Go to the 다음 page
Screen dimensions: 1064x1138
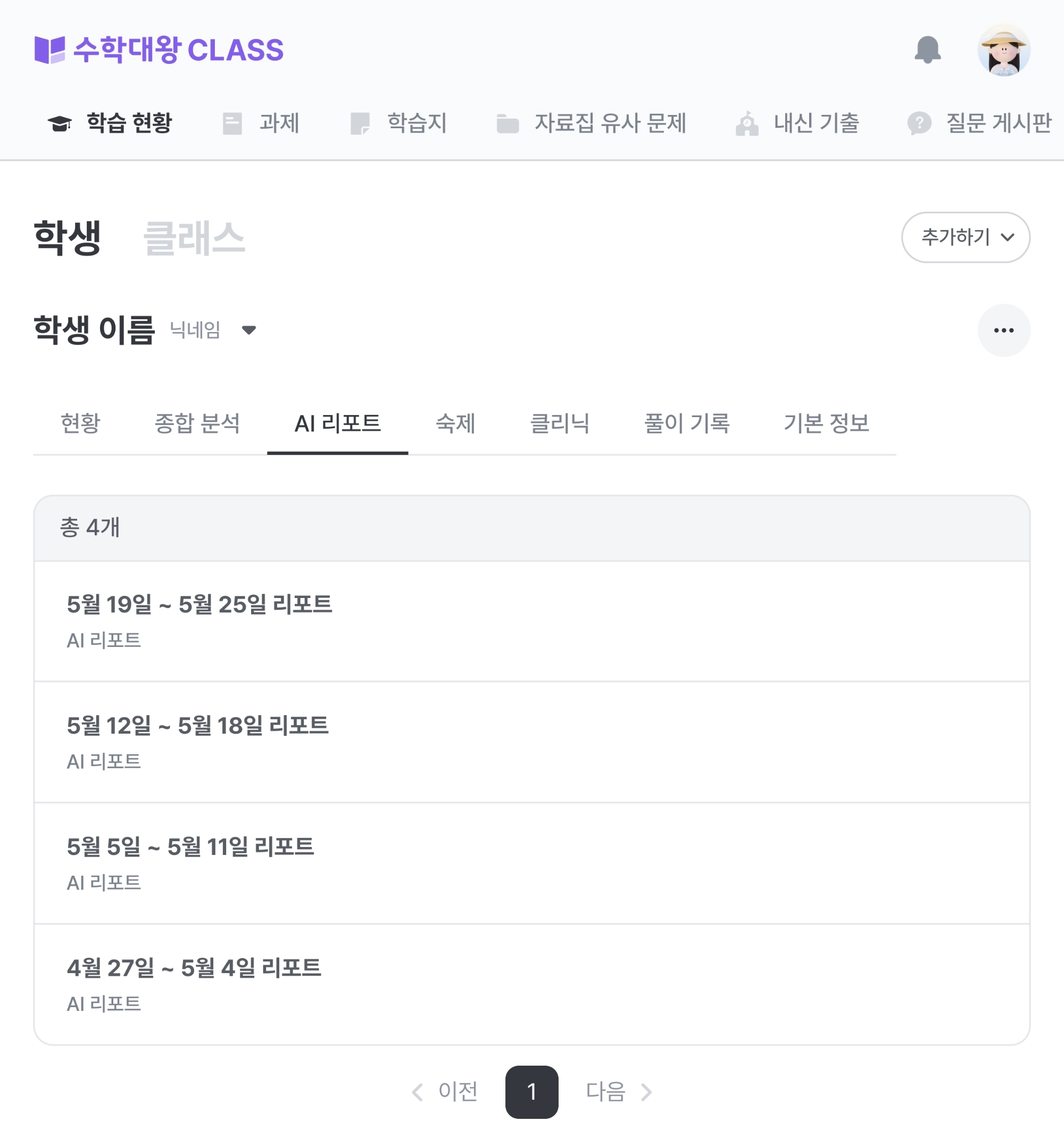click(x=619, y=1092)
